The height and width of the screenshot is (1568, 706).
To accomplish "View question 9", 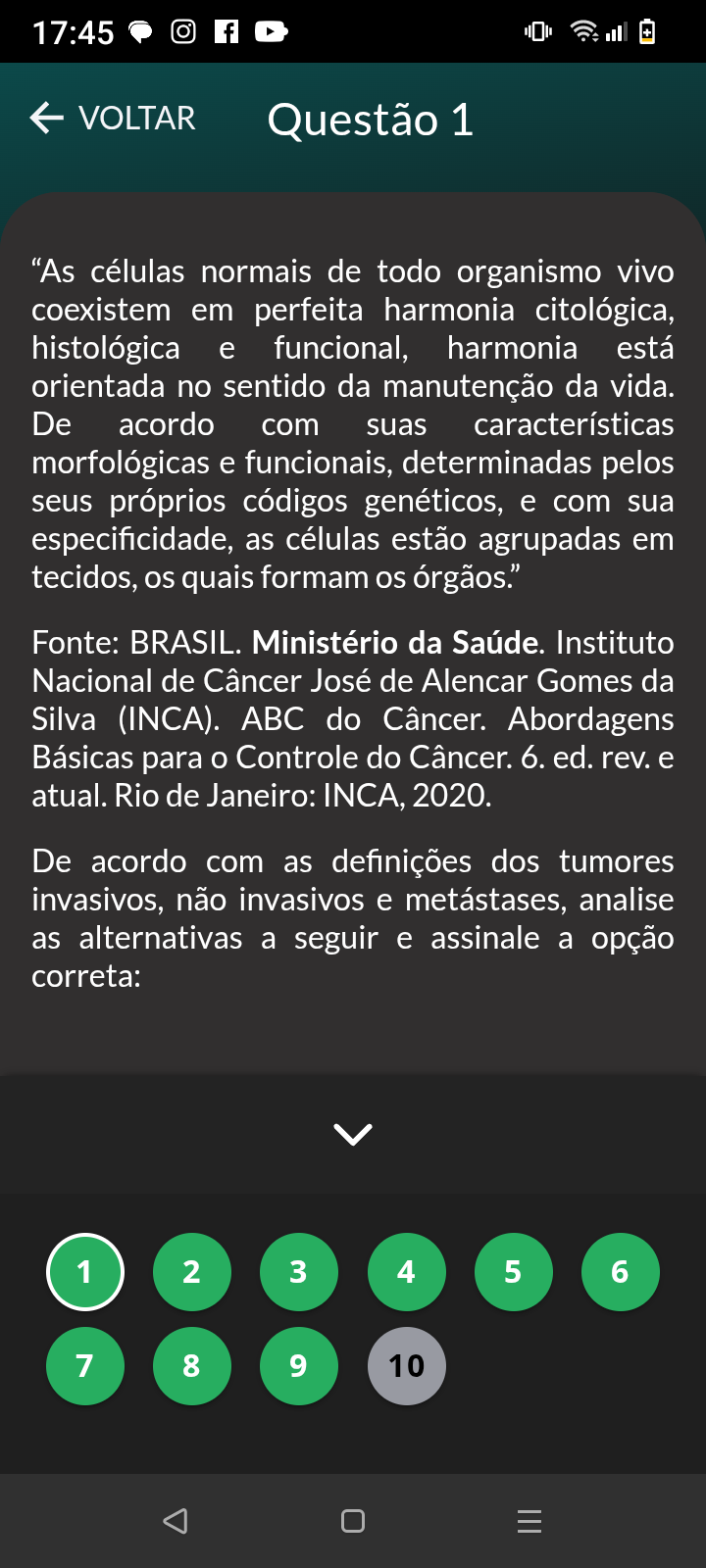I will click(299, 1366).
